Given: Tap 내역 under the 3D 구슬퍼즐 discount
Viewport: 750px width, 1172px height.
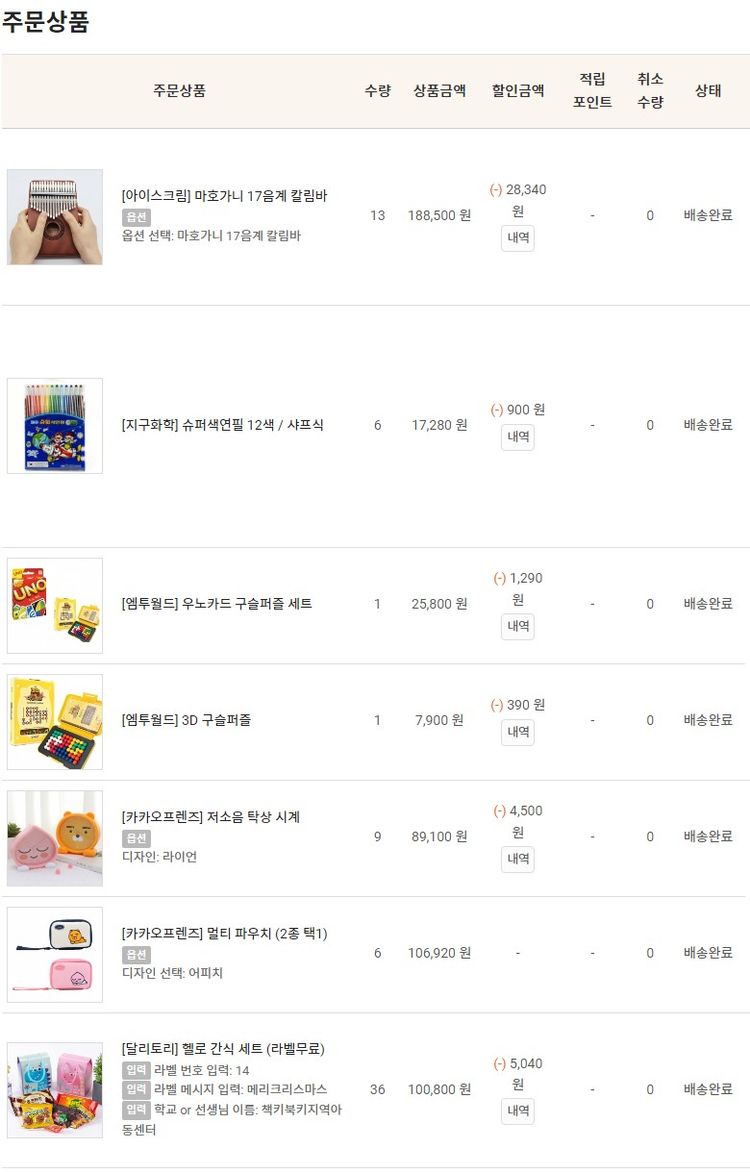Looking at the screenshot, I should [518, 732].
